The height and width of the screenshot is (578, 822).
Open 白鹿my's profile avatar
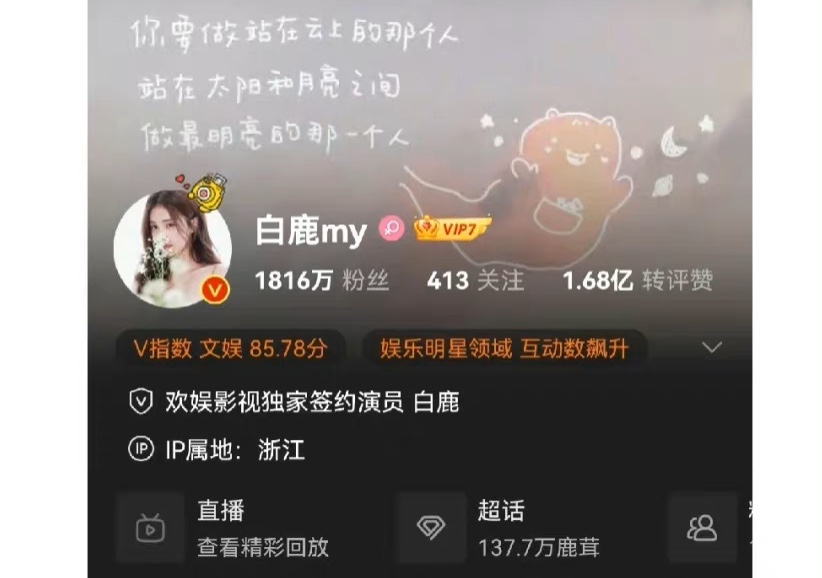[172, 245]
